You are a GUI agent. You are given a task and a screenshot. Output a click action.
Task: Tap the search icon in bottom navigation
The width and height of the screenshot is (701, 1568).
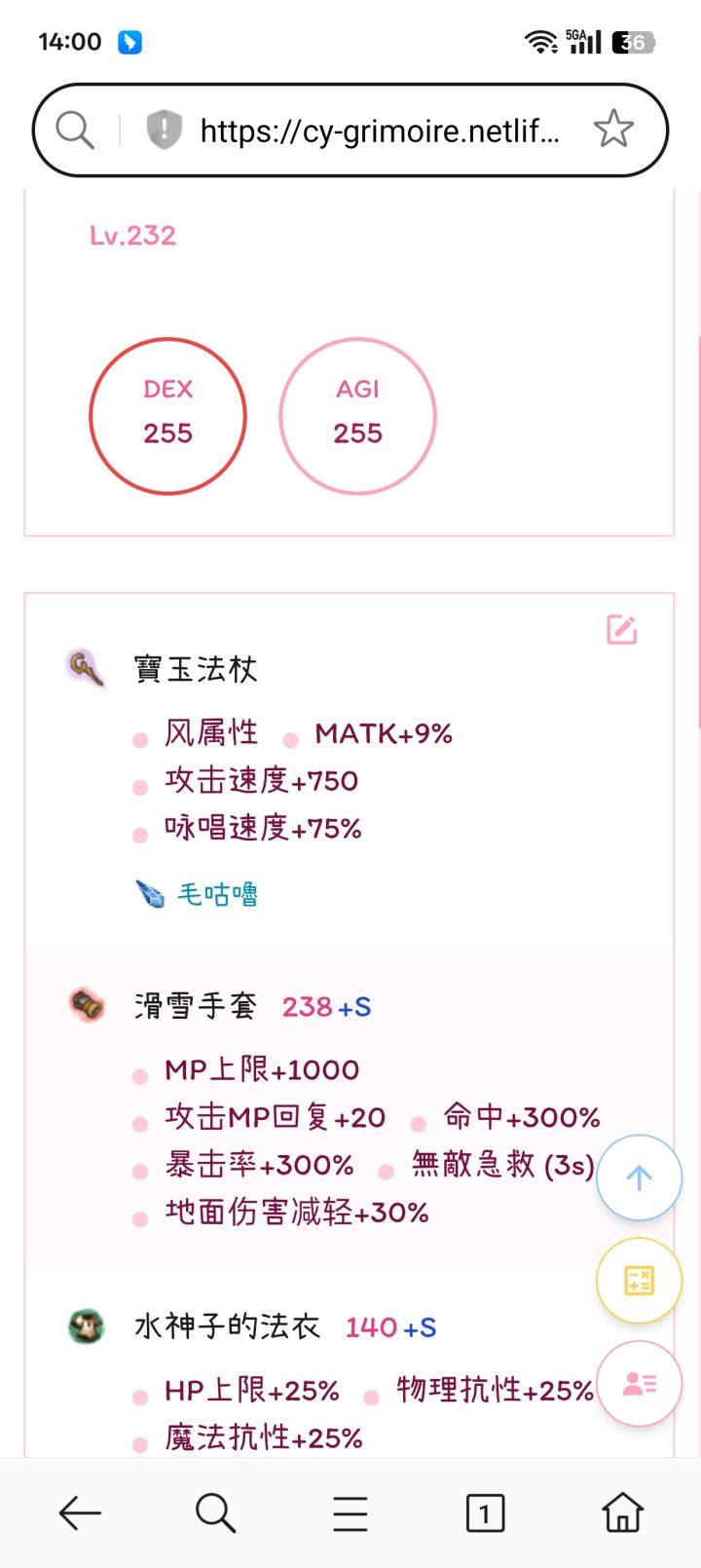(x=215, y=1512)
